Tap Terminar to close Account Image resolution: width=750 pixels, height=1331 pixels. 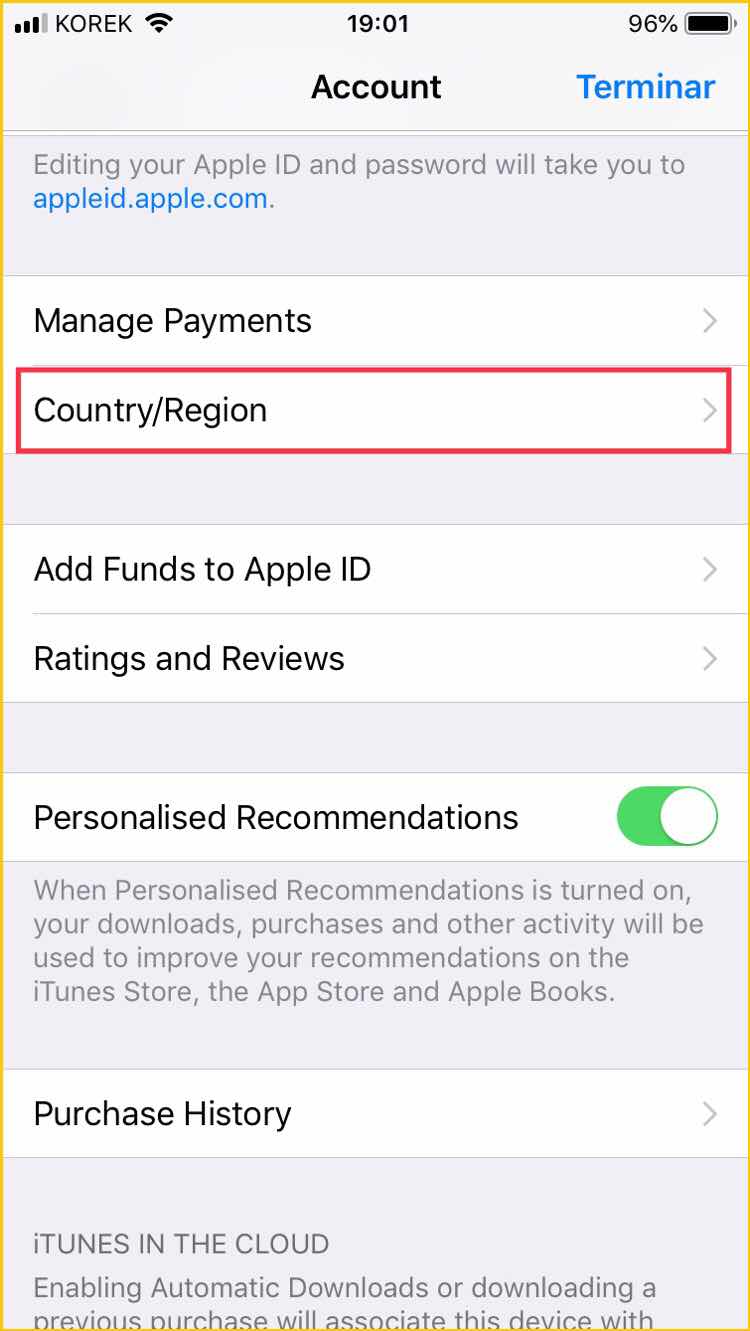tap(645, 87)
